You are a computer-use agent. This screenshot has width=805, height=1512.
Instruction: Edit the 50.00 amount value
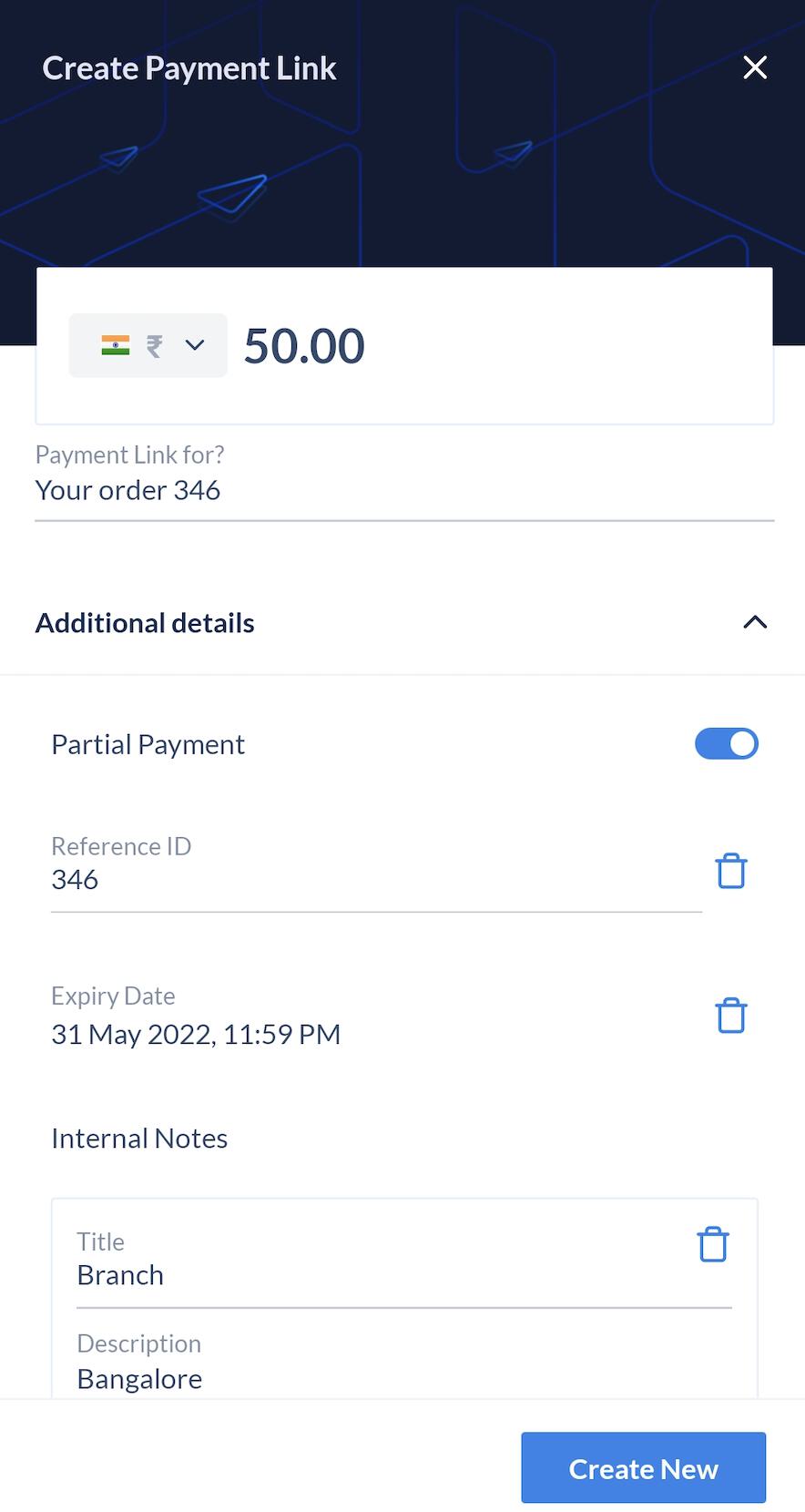coord(303,345)
